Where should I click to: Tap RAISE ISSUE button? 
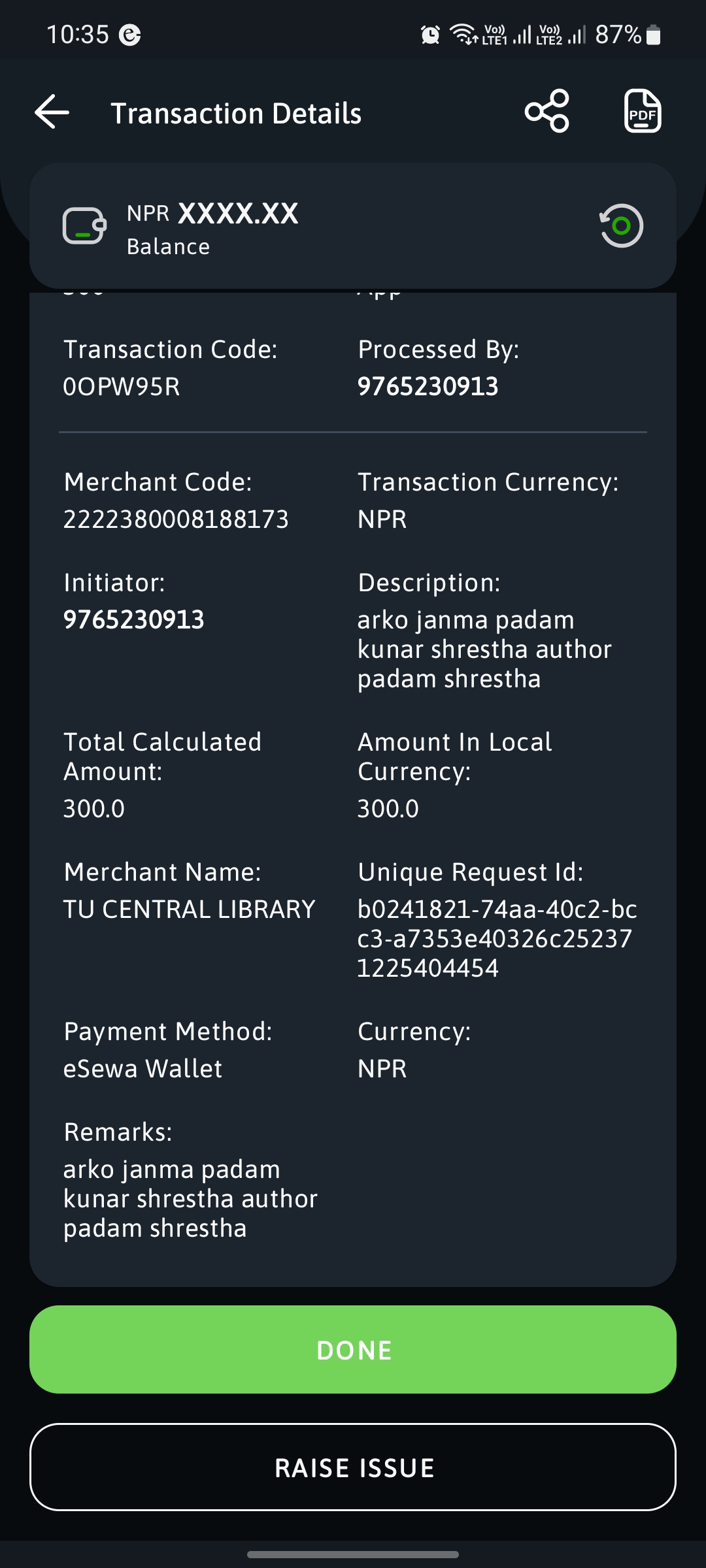pos(353,1467)
